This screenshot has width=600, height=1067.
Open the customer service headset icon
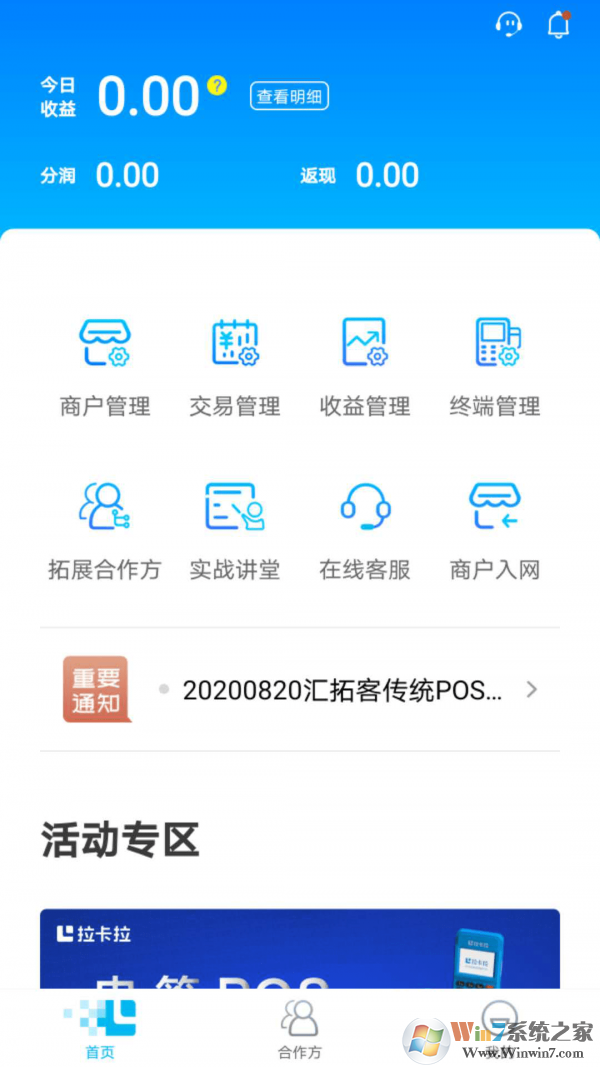coord(509,25)
